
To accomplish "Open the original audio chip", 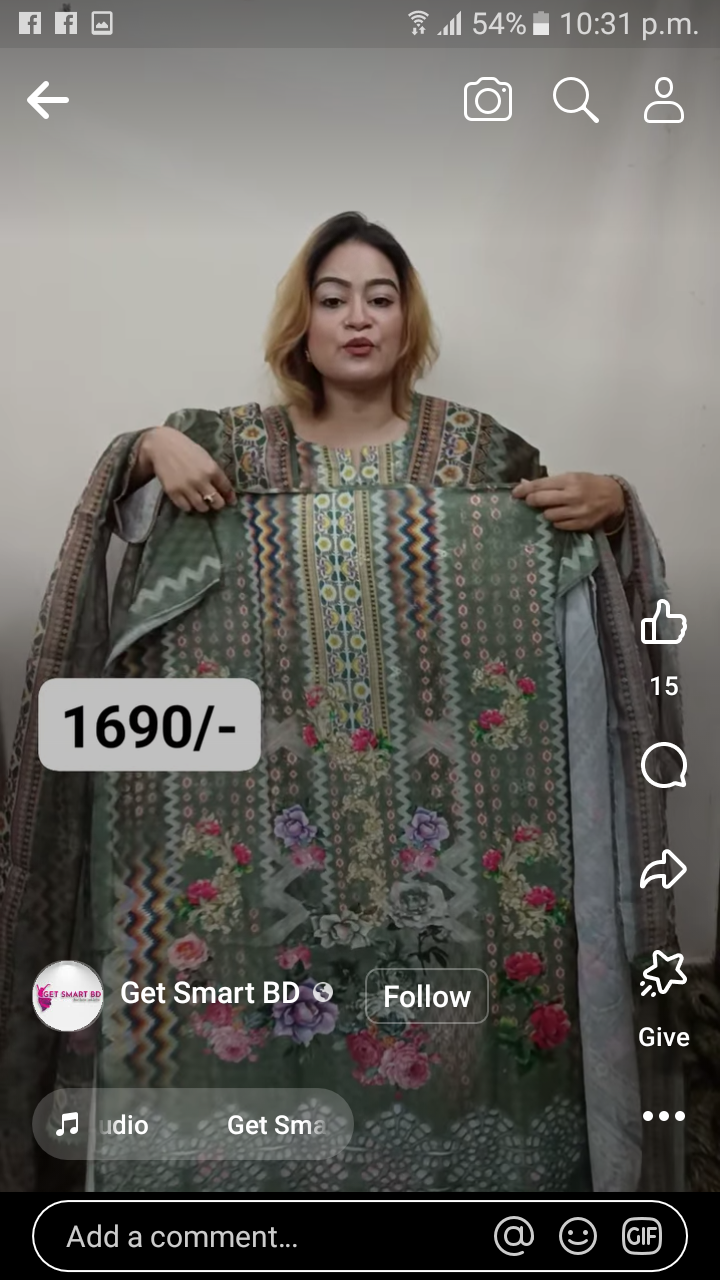I will pyautogui.click(x=193, y=1125).
